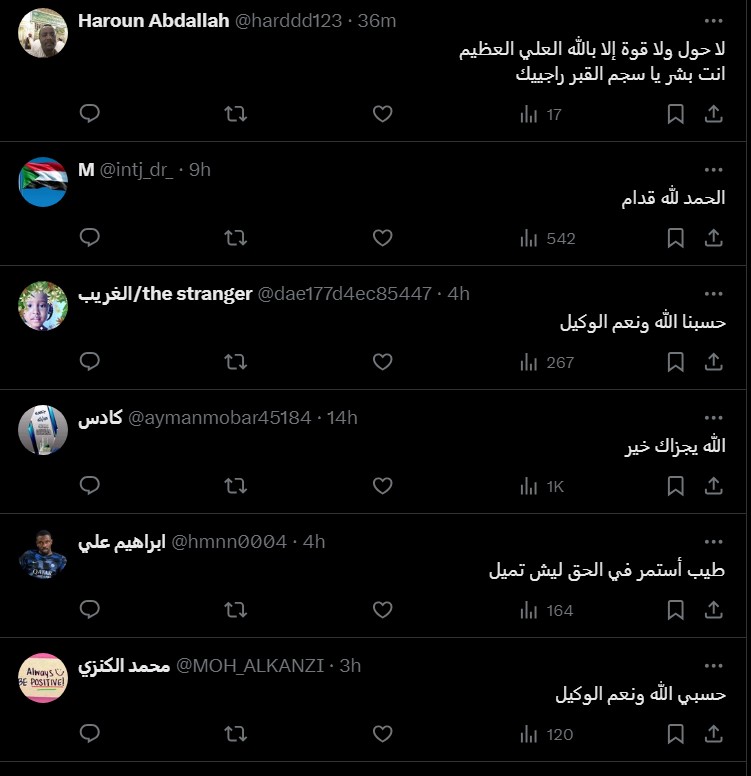Bookmark the tweet by @aymanmobar45184
The width and height of the screenshot is (751, 776).
676,486
